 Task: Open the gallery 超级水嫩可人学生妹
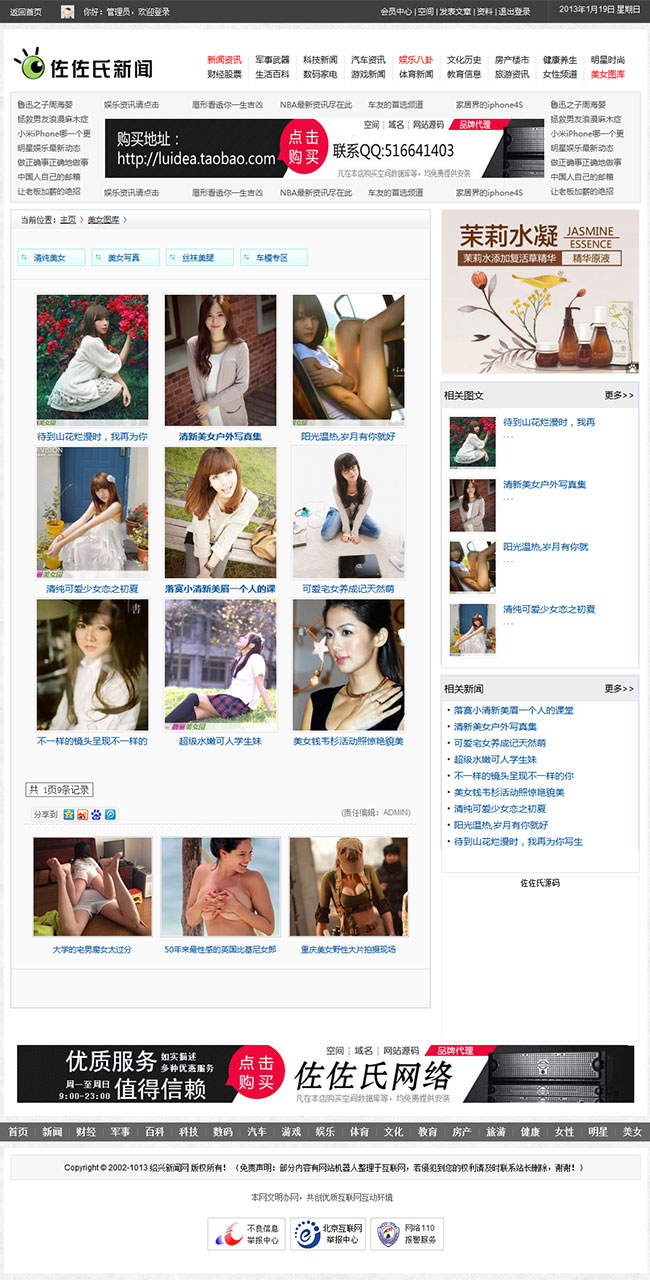coord(220,741)
